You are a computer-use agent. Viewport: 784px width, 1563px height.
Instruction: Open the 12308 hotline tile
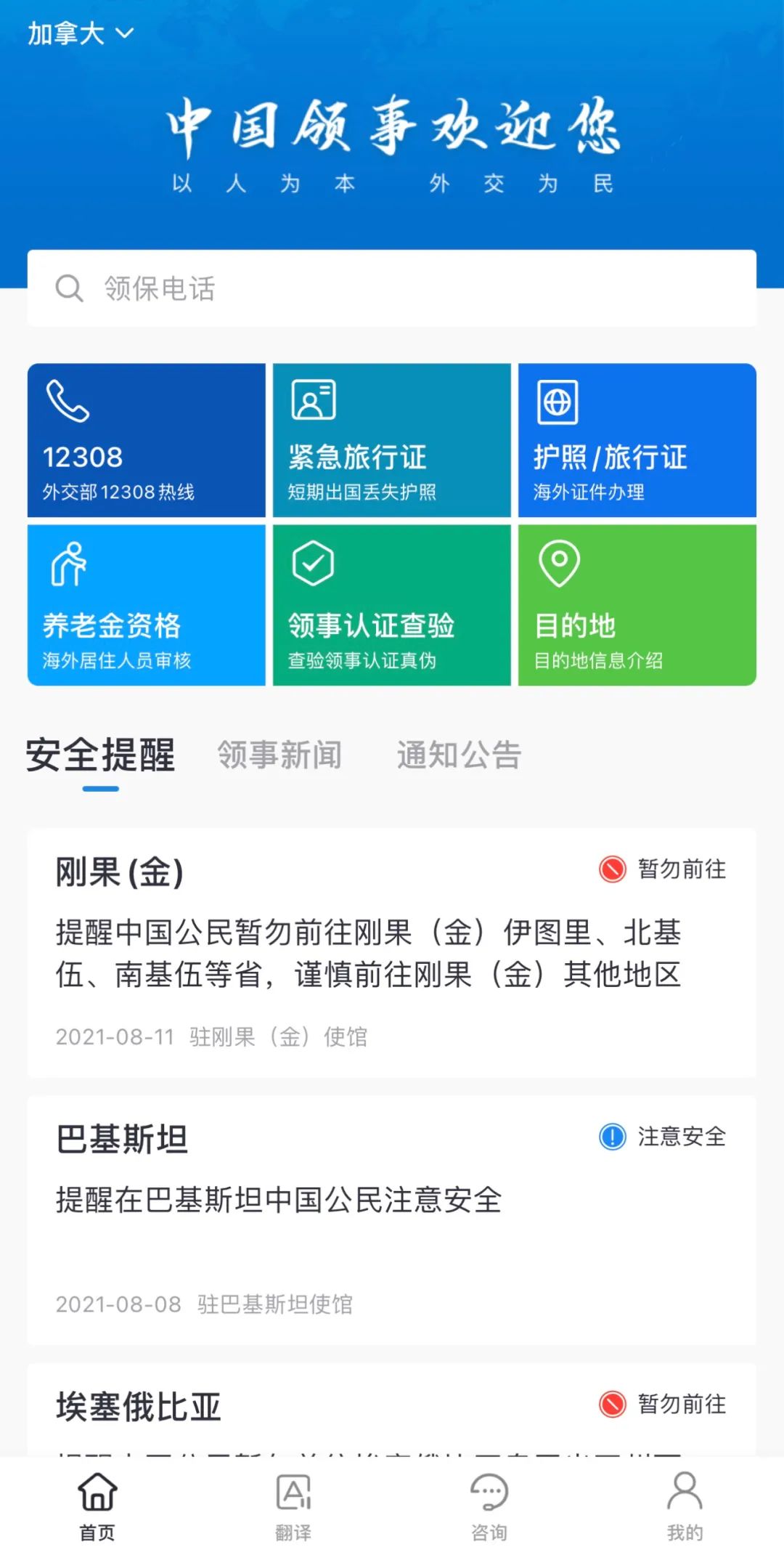(x=147, y=440)
